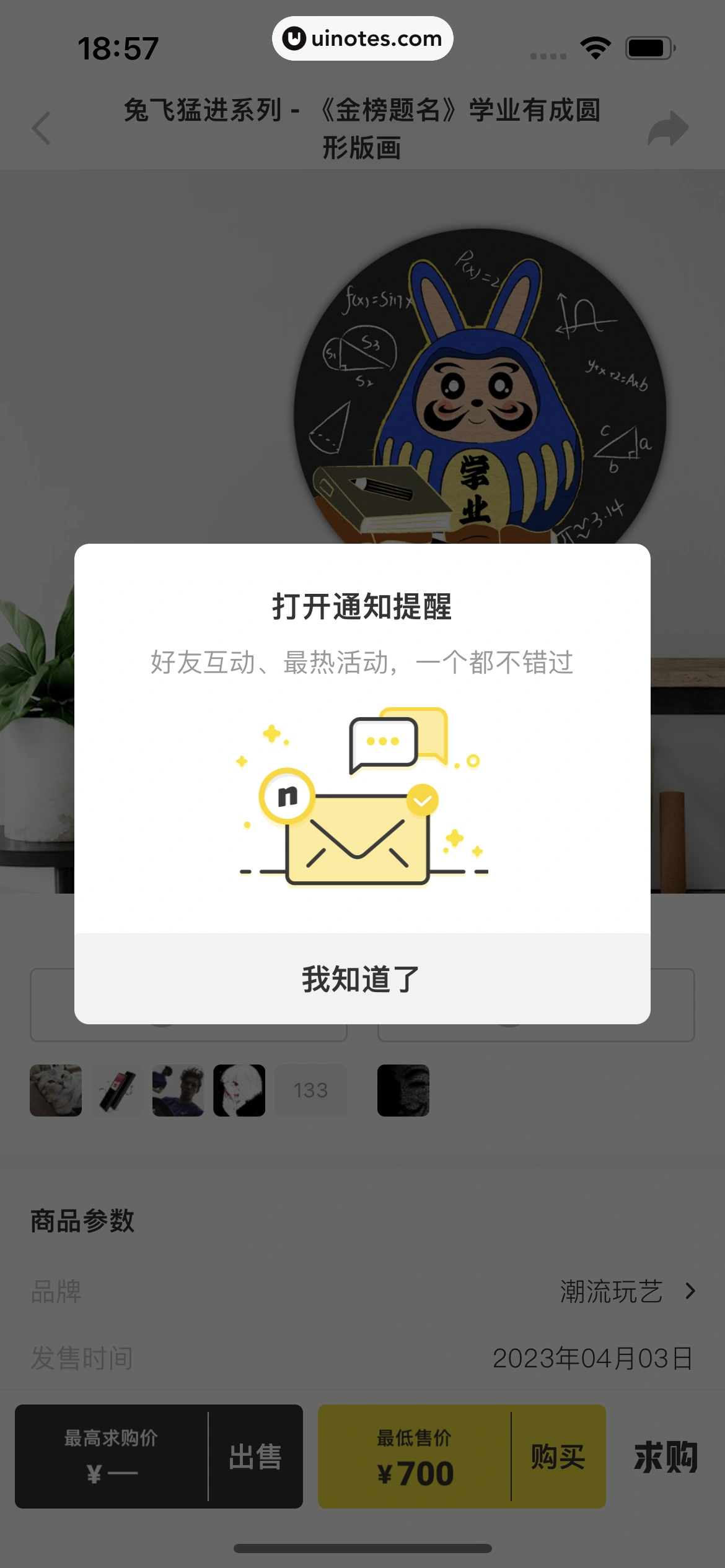Tap the lipstick photo avatar thumbnail
The image size is (725, 1568).
point(116,1091)
